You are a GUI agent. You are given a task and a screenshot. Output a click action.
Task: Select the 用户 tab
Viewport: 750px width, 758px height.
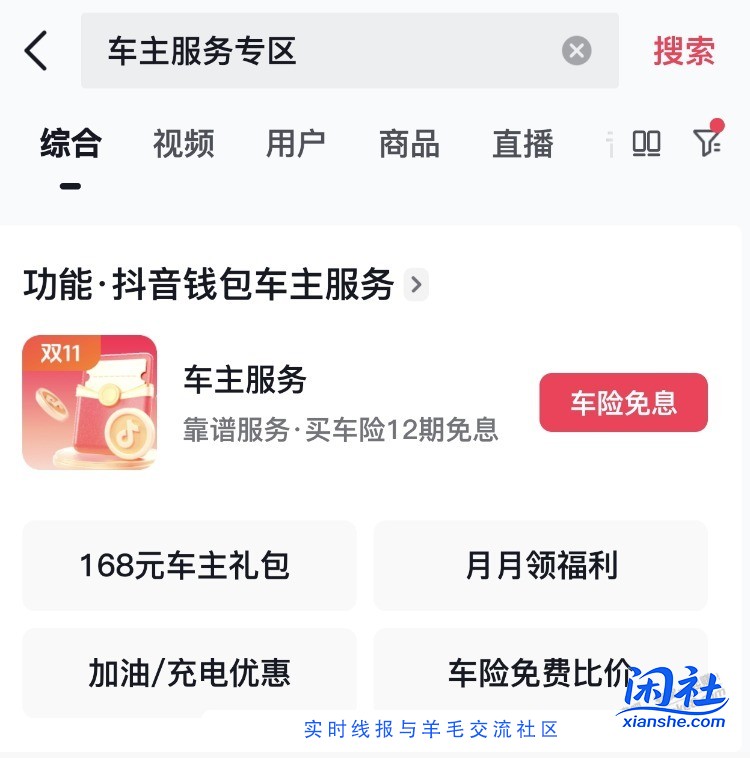[296, 144]
